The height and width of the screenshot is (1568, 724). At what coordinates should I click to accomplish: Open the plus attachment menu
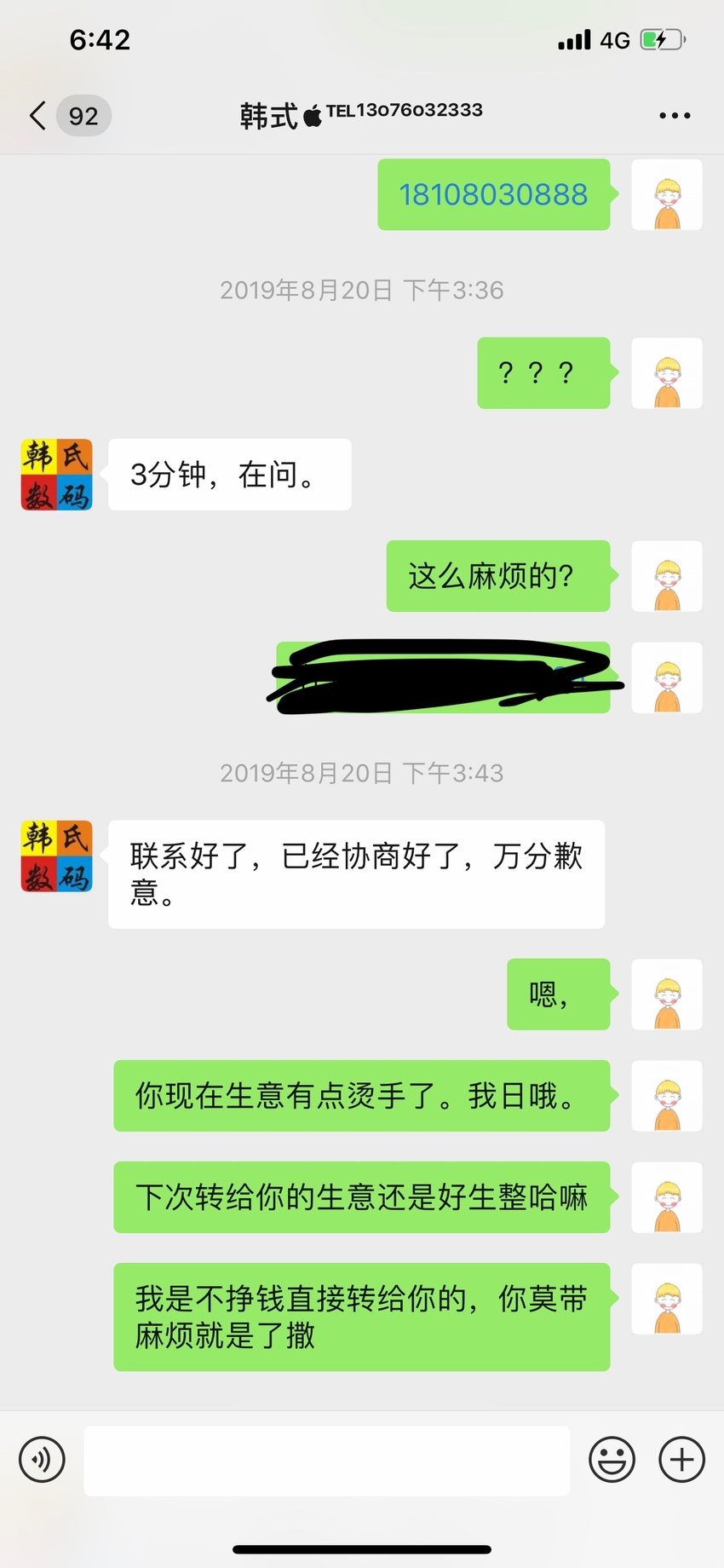[682, 1460]
